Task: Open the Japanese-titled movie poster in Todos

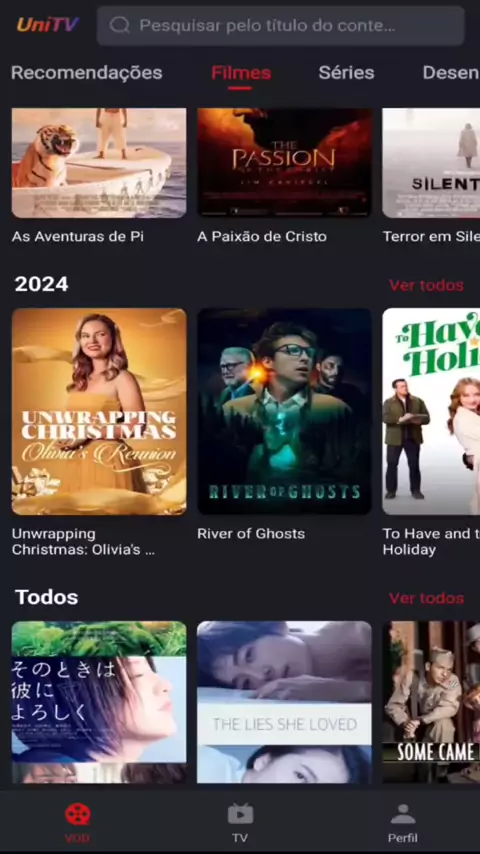Action: point(99,702)
